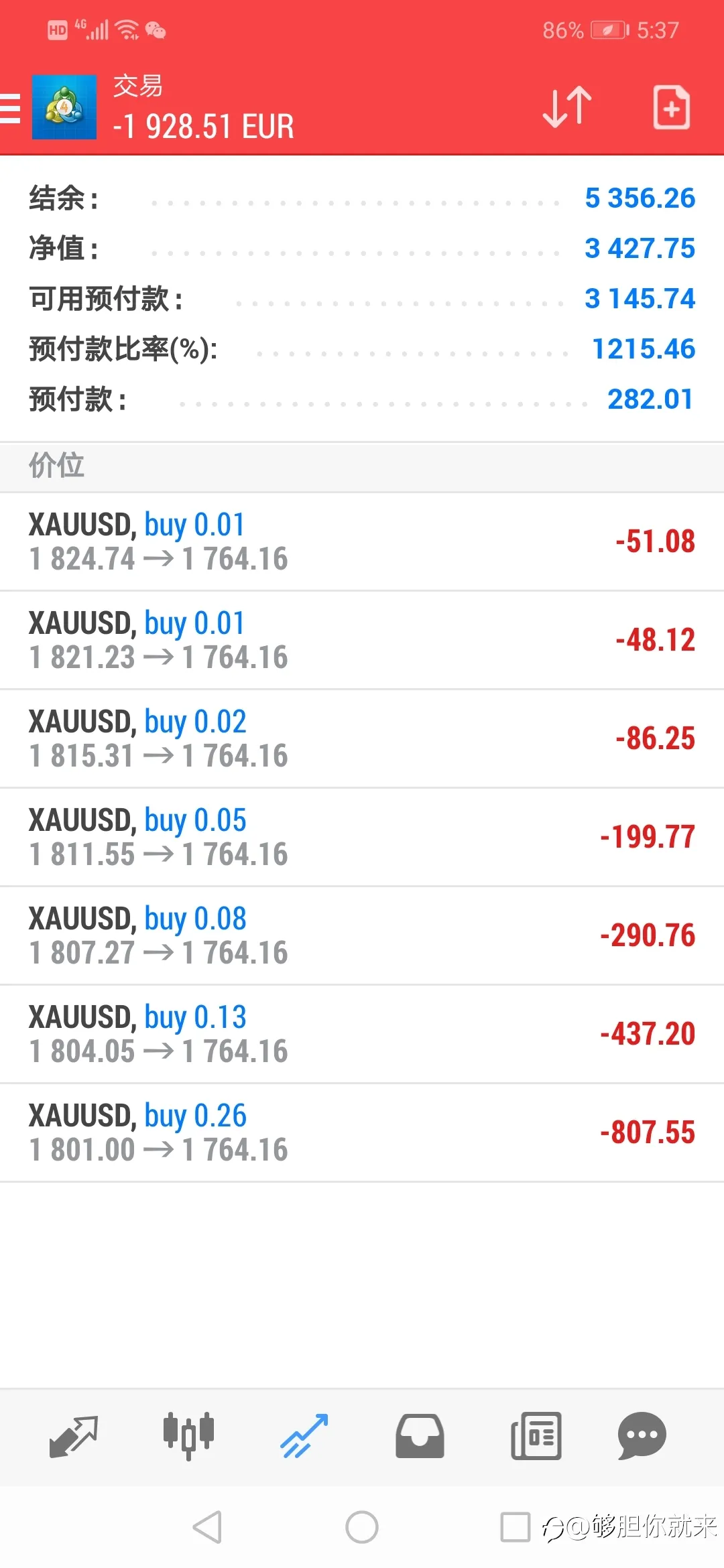Screen dimensions: 724x1568
Task: Open the XAUUSD buy 0.13 position
Action: [x=362, y=1034]
